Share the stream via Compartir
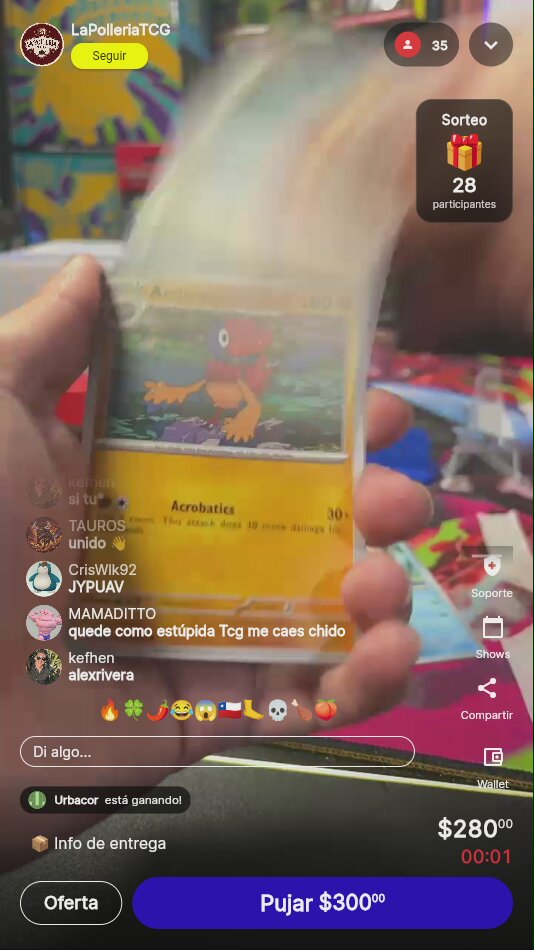 (487, 699)
